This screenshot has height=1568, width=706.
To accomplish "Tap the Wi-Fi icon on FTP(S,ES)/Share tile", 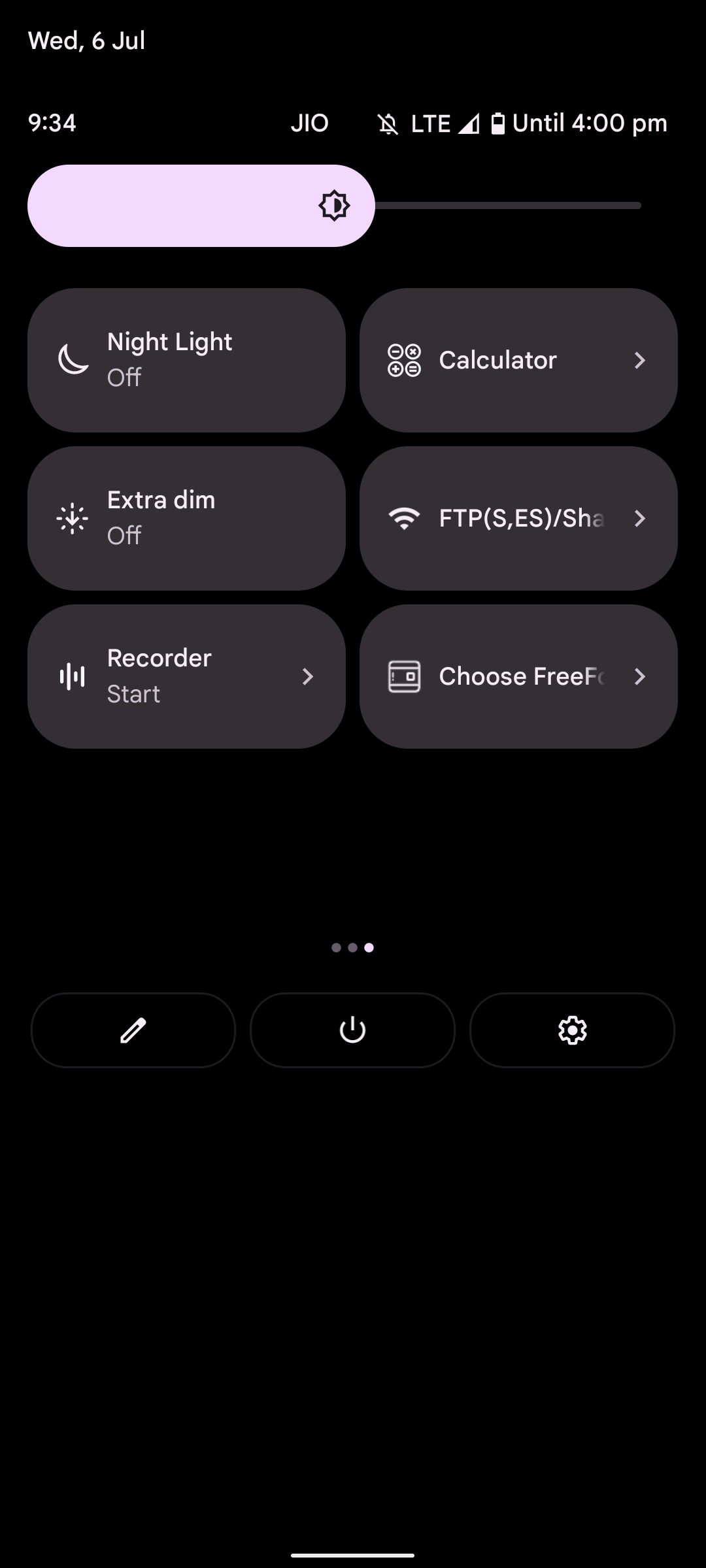I will pos(404,518).
